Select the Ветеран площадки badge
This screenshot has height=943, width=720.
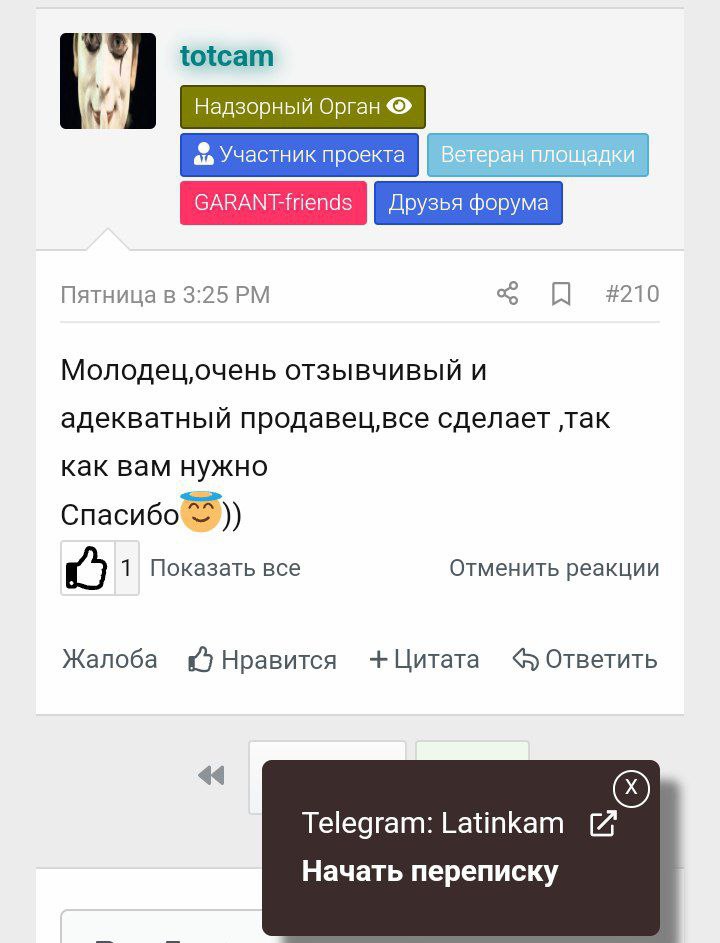pyautogui.click(x=537, y=154)
